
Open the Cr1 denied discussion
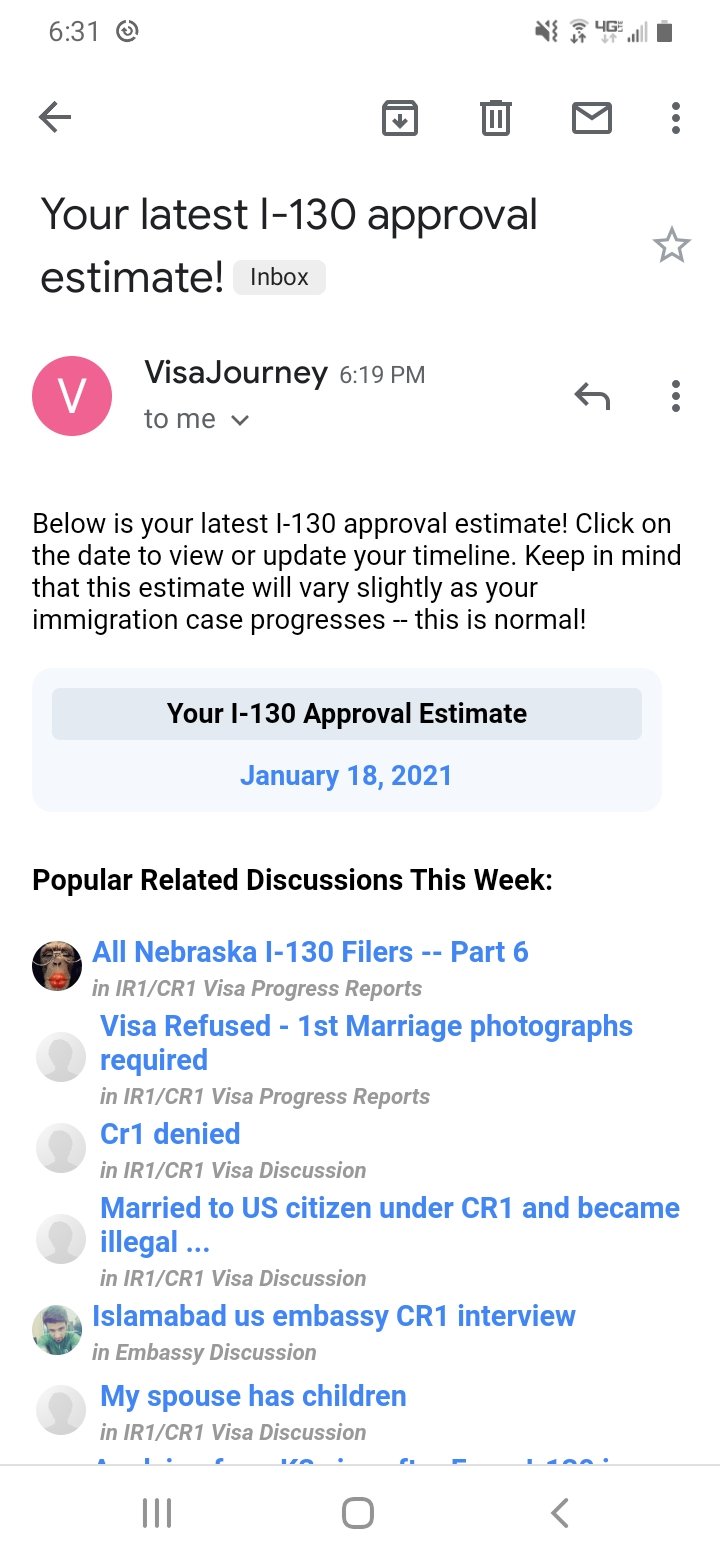170,1134
